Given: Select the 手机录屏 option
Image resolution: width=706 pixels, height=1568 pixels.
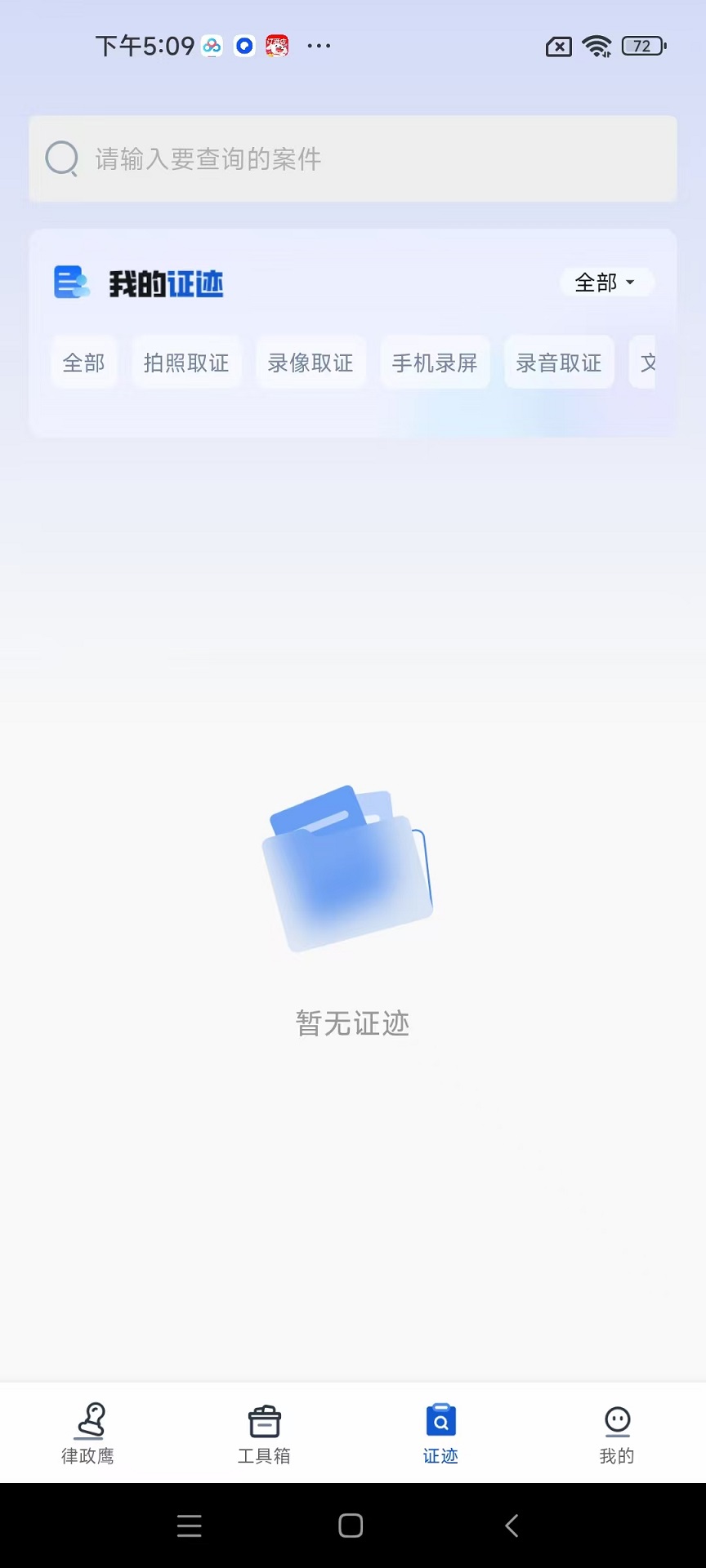Looking at the screenshot, I should click(435, 362).
